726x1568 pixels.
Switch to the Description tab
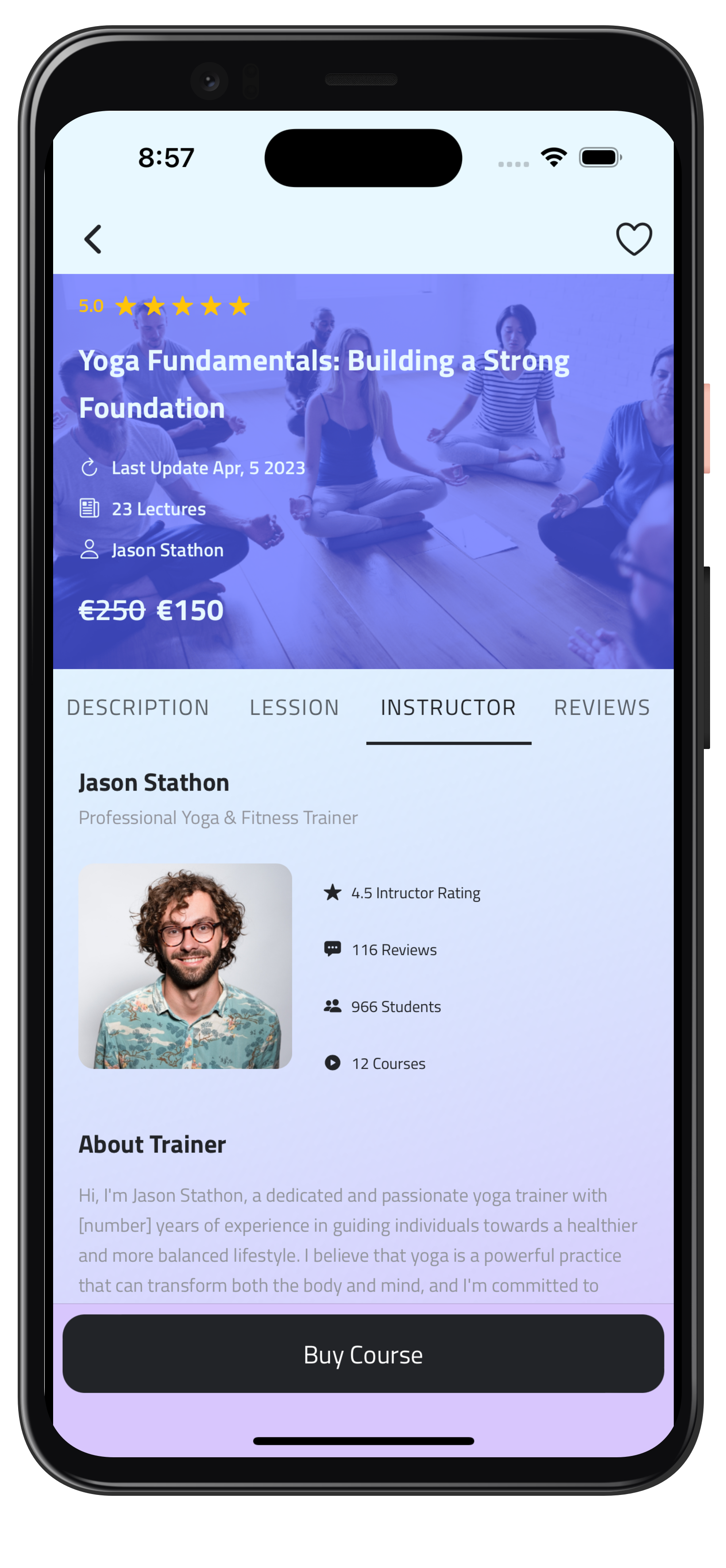[x=138, y=707]
